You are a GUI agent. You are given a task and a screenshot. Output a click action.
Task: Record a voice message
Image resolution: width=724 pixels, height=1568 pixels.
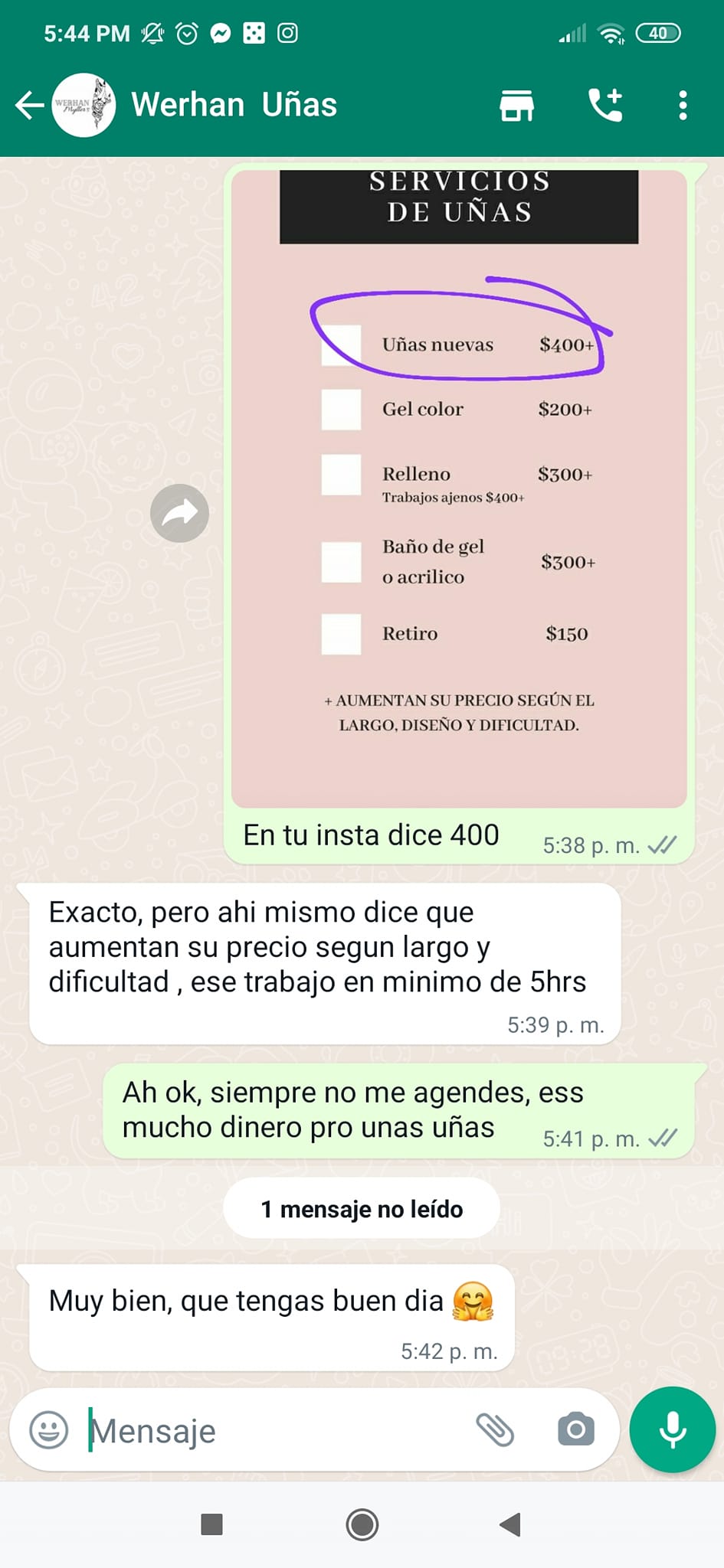[672, 1429]
